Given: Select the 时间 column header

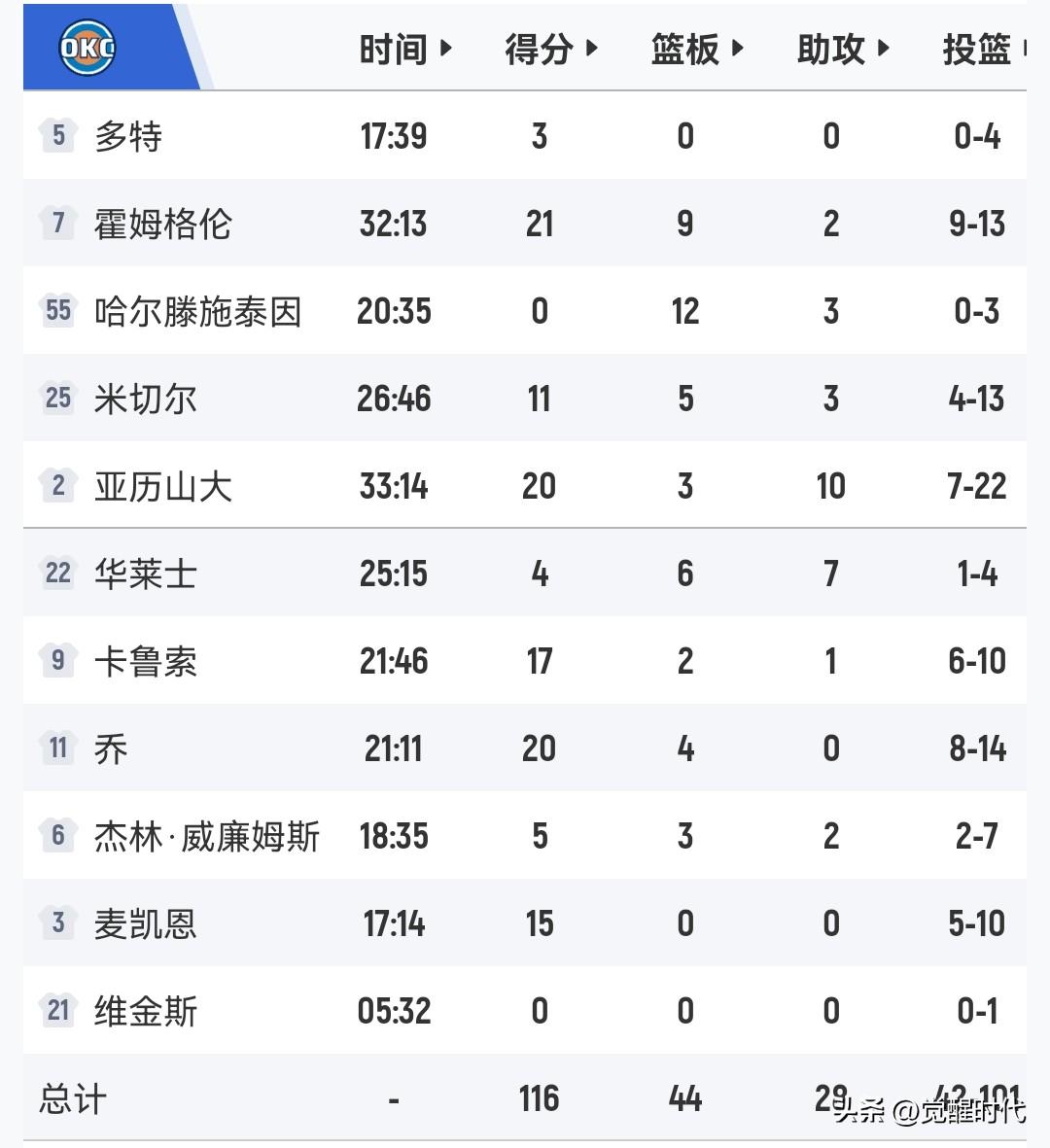Looking at the screenshot, I should click(392, 47).
